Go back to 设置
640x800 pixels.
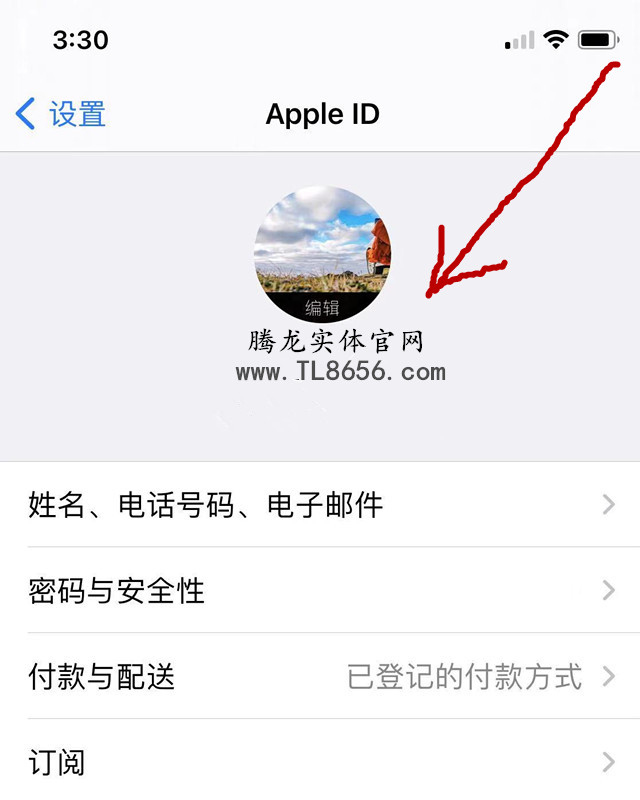(x=62, y=114)
